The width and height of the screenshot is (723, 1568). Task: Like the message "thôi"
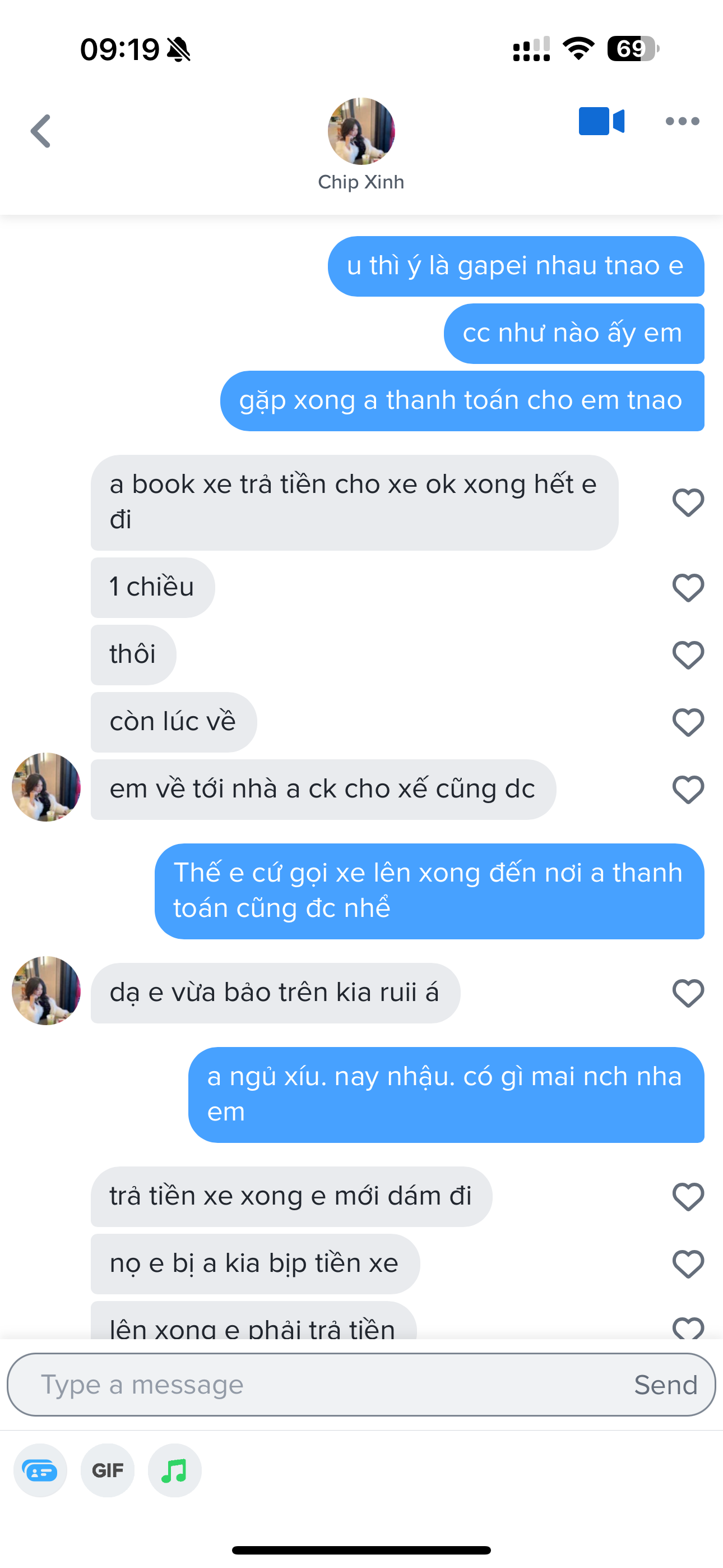(x=688, y=655)
